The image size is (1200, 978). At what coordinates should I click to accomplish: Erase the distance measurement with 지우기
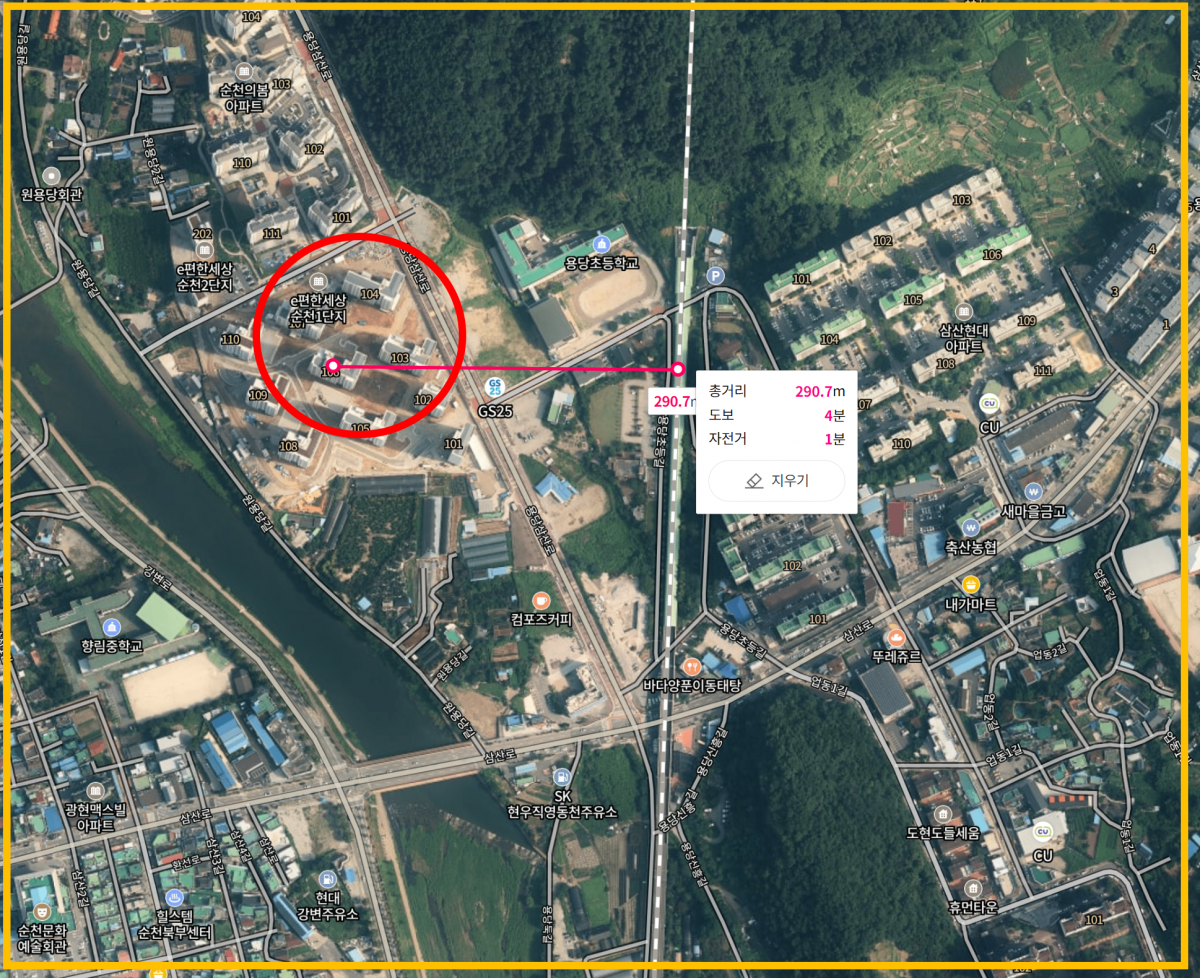point(776,481)
